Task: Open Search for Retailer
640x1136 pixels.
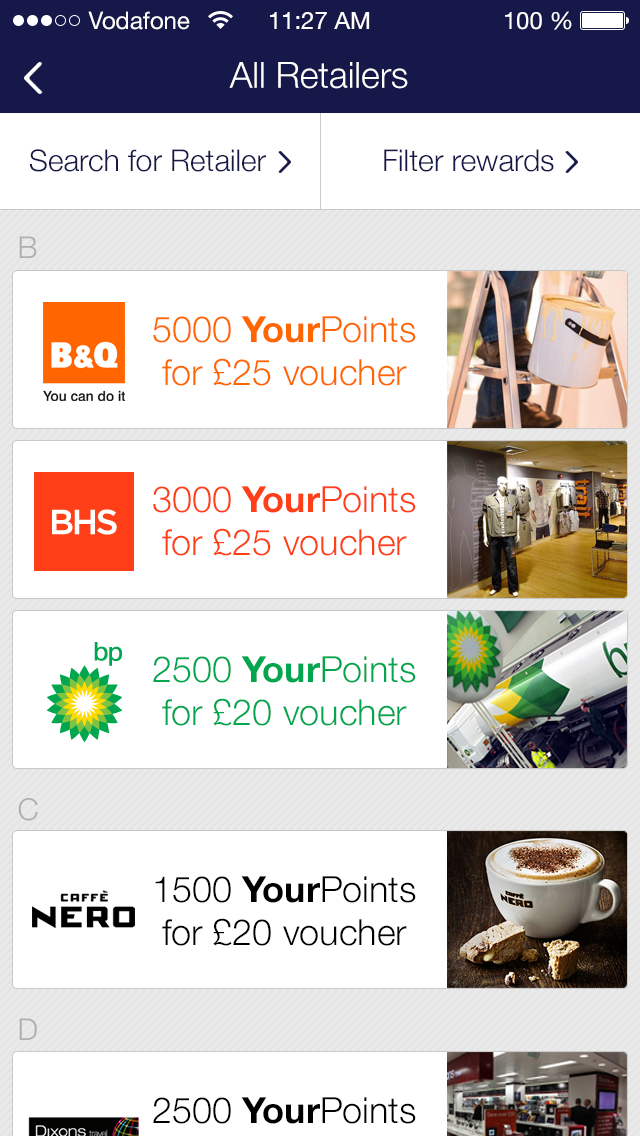Action: pos(160,161)
